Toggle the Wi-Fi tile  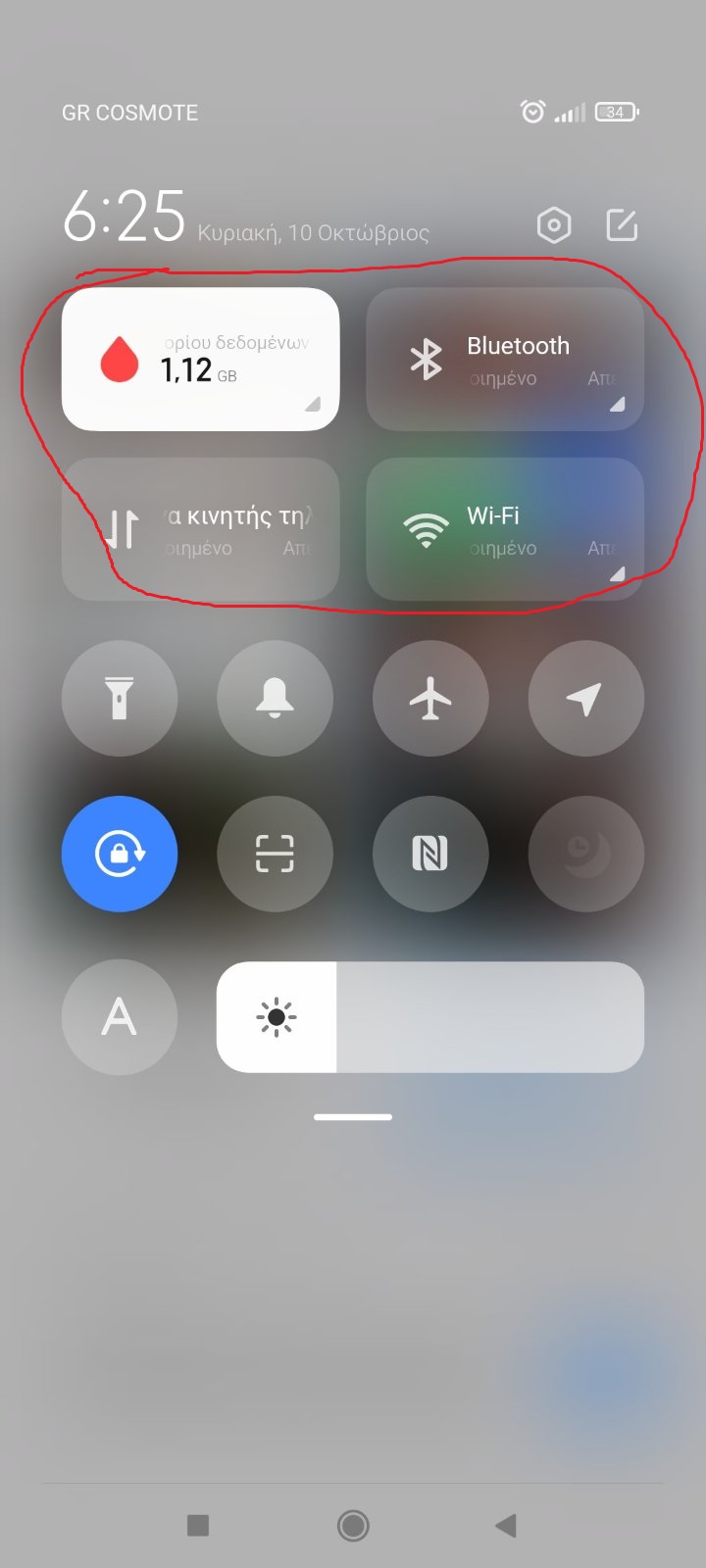point(505,528)
